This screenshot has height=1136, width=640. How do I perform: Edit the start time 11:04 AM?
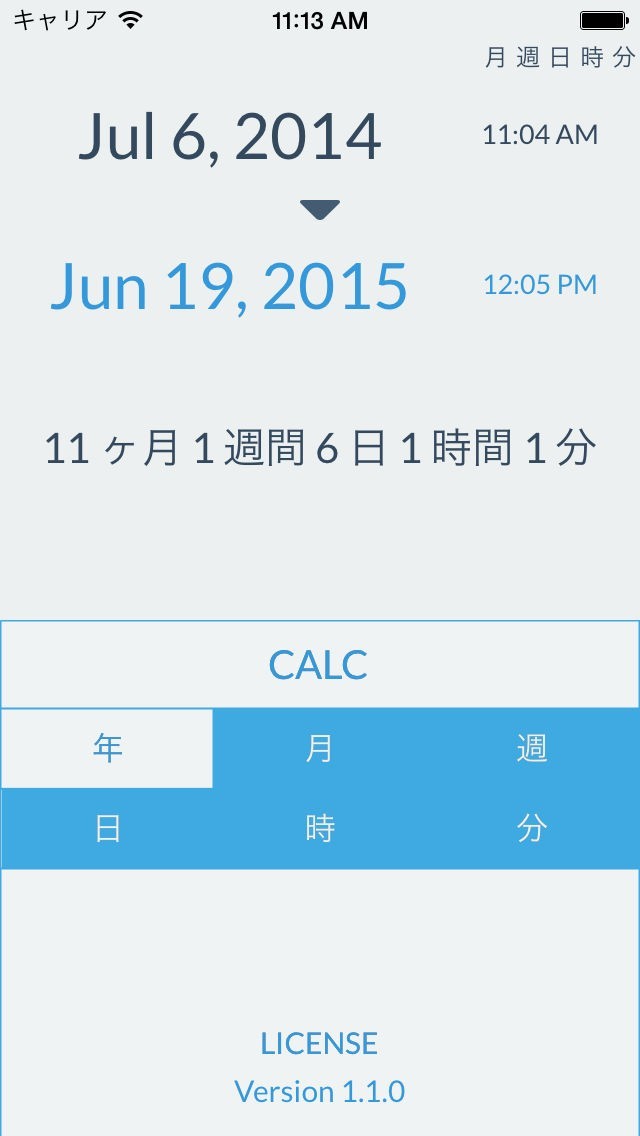click(541, 135)
